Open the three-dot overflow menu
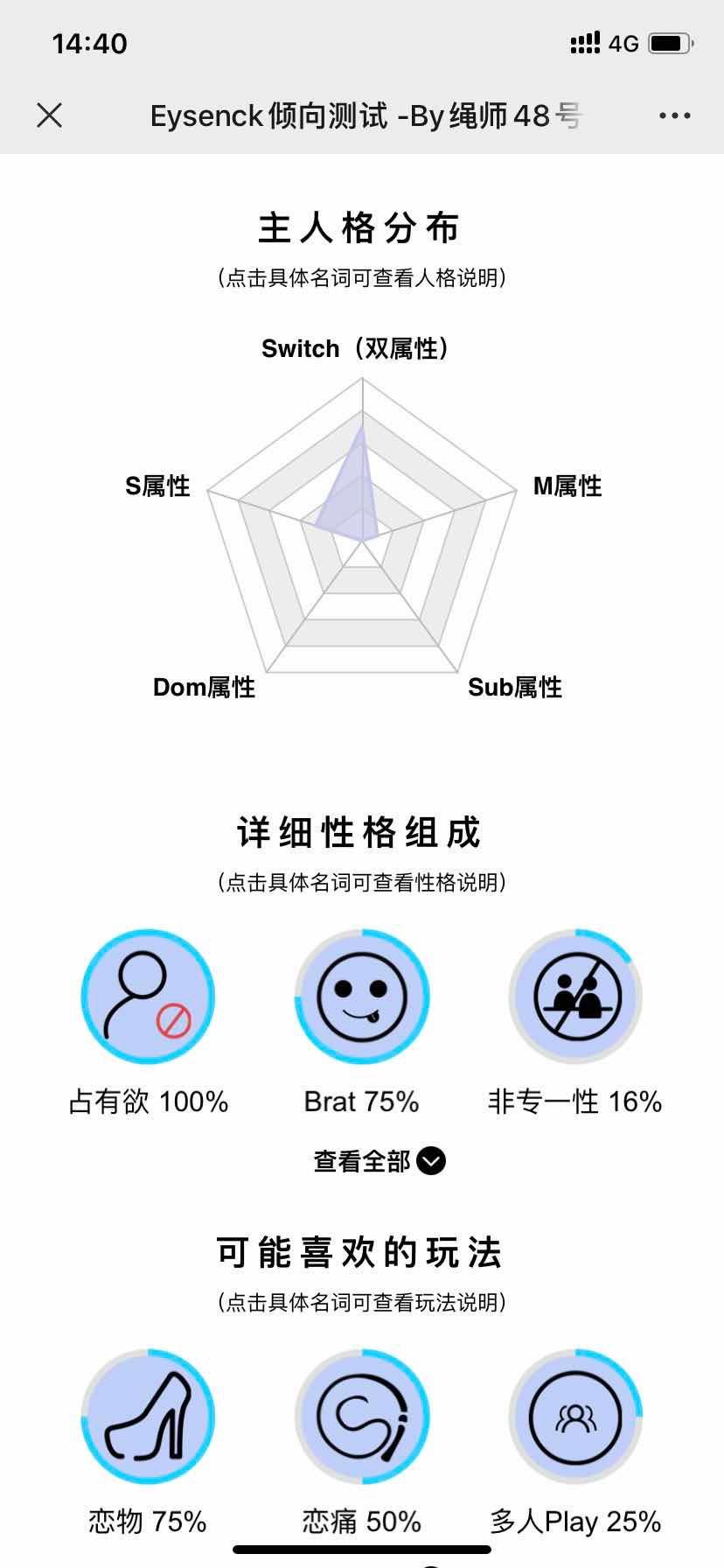This screenshot has height=1568, width=724. tap(674, 115)
